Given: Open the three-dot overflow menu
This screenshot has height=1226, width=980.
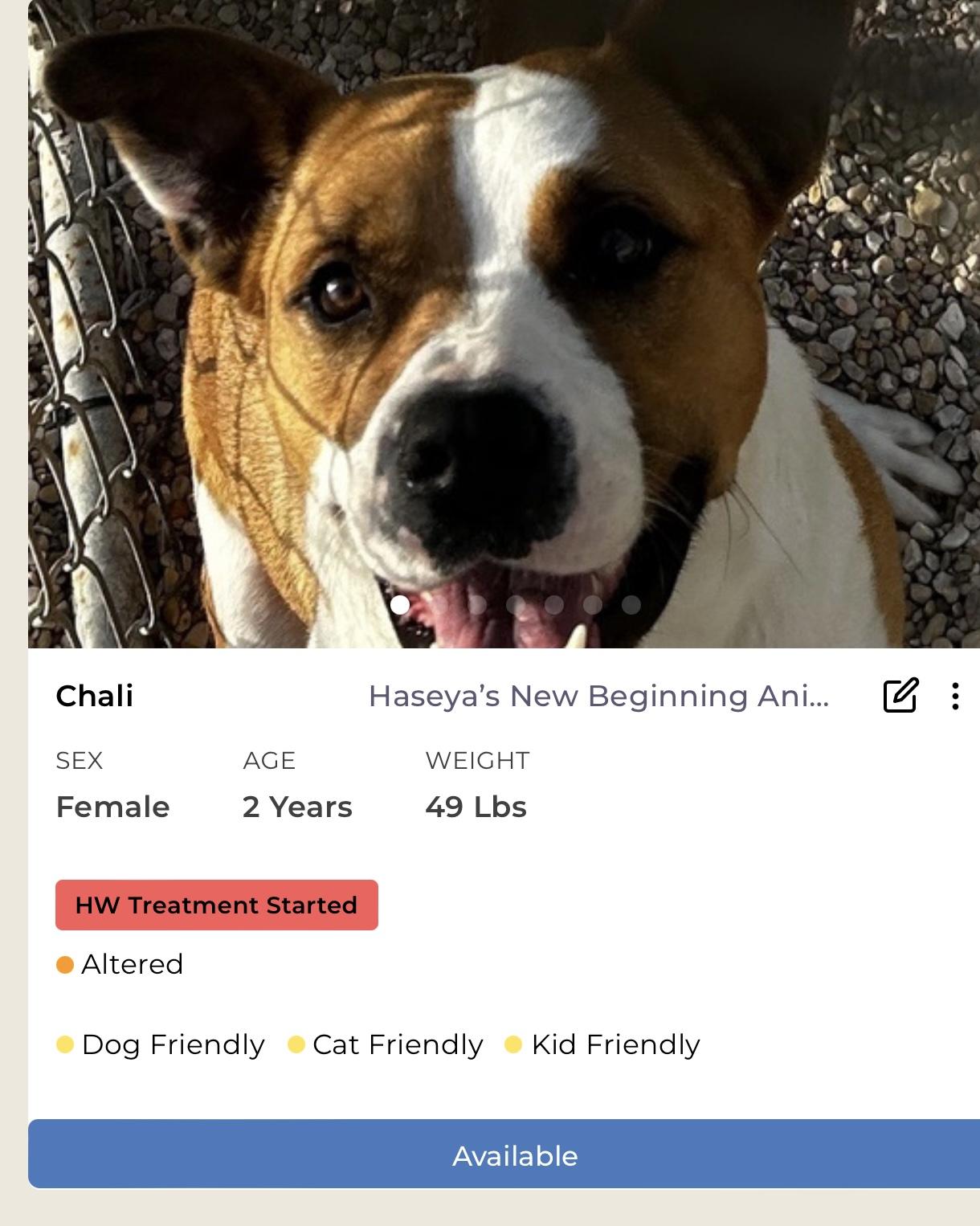Looking at the screenshot, I should coord(954,696).
